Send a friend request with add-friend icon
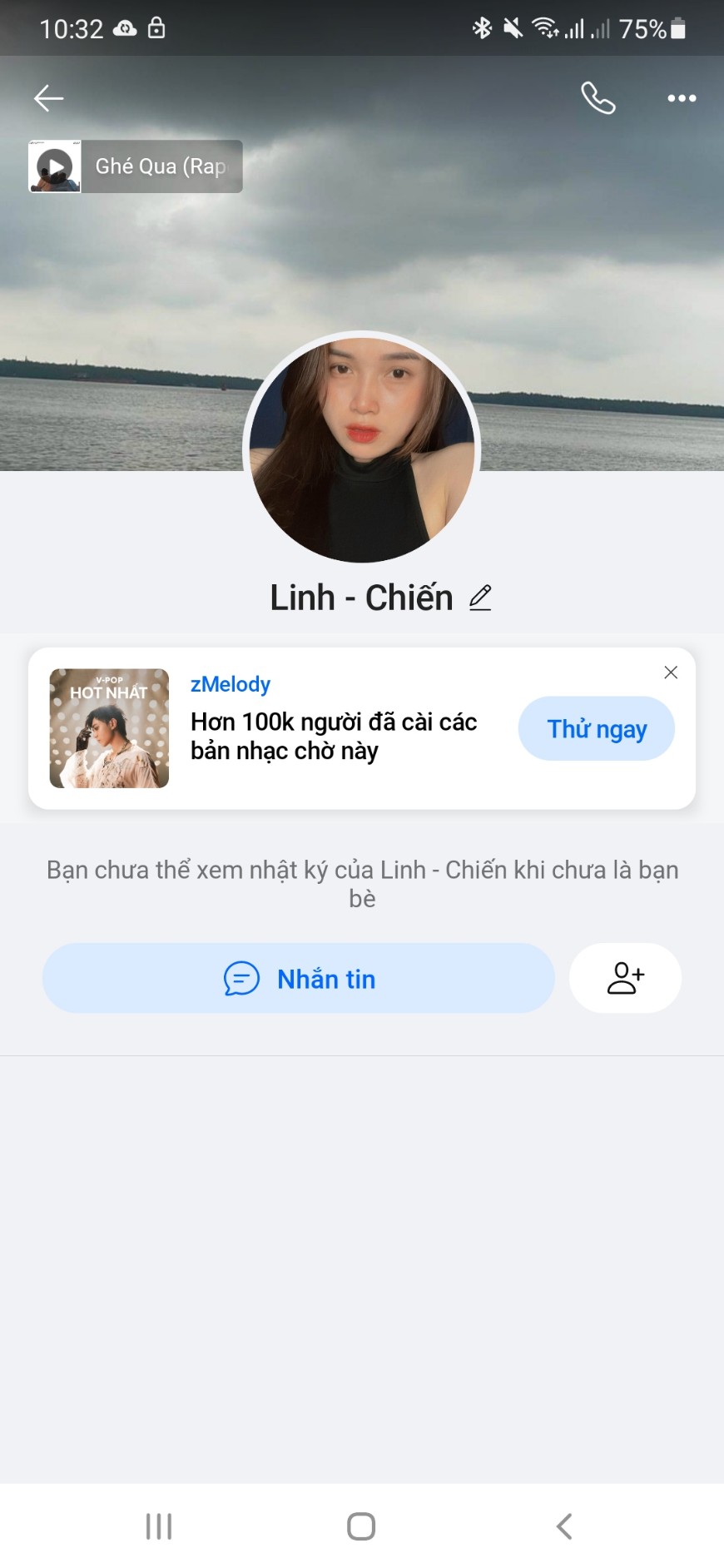The width and height of the screenshot is (724, 1568). (625, 978)
